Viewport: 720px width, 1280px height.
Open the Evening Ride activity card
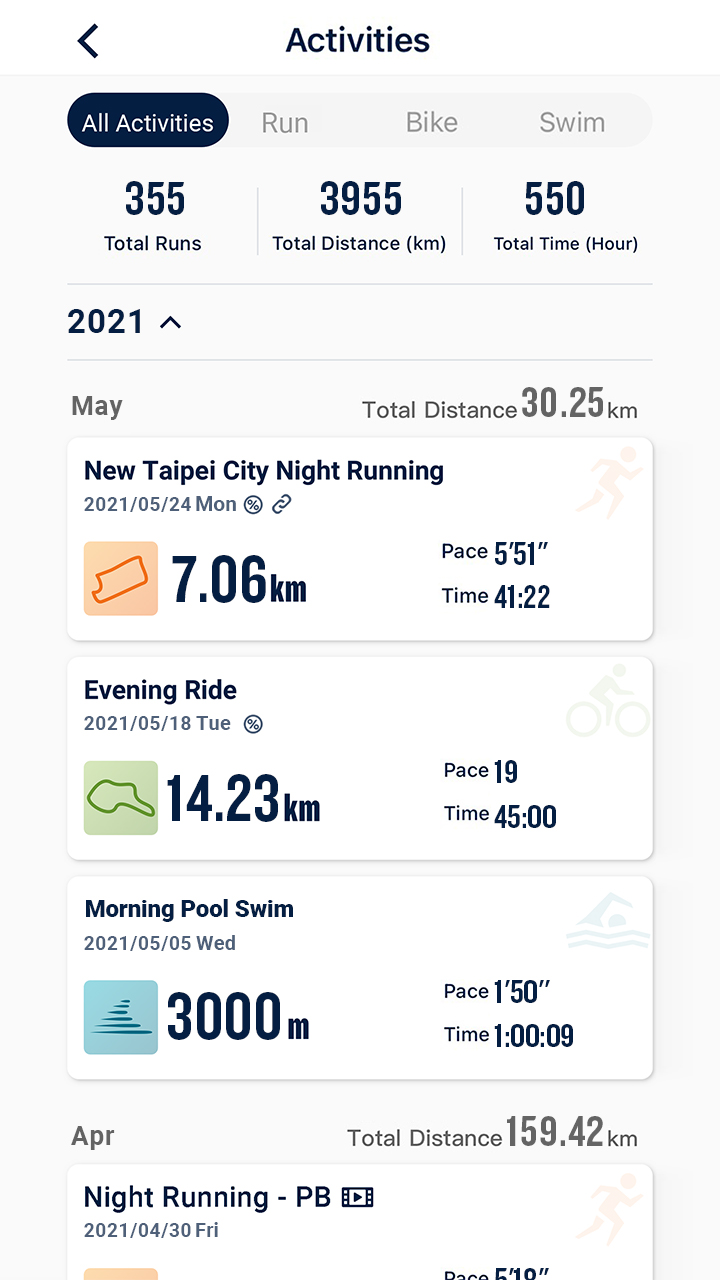click(x=360, y=758)
